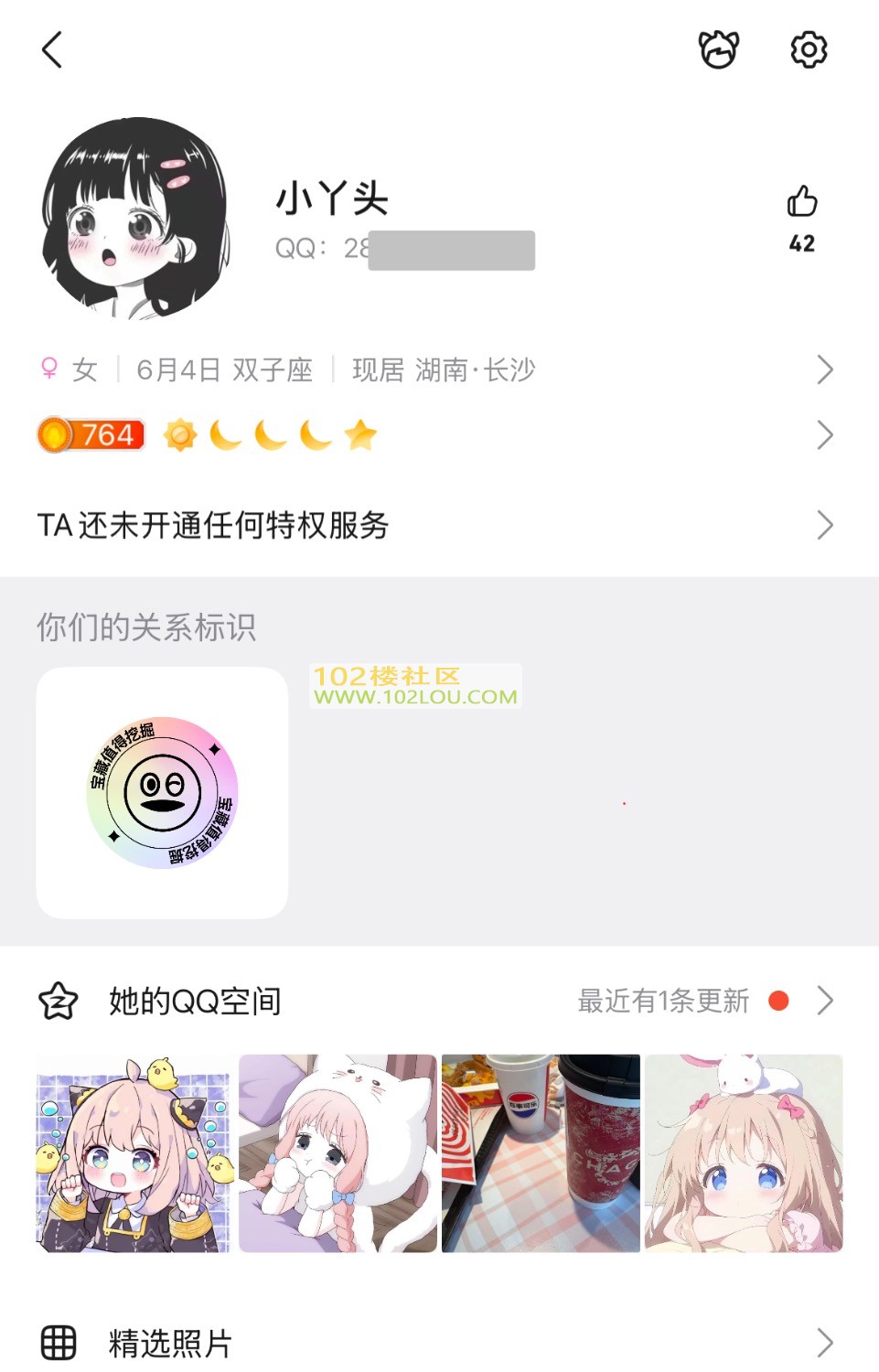Open the 宝藏值得挖掘 relationship badge card
The width and height of the screenshot is (879, 1372).
point(162,793)
